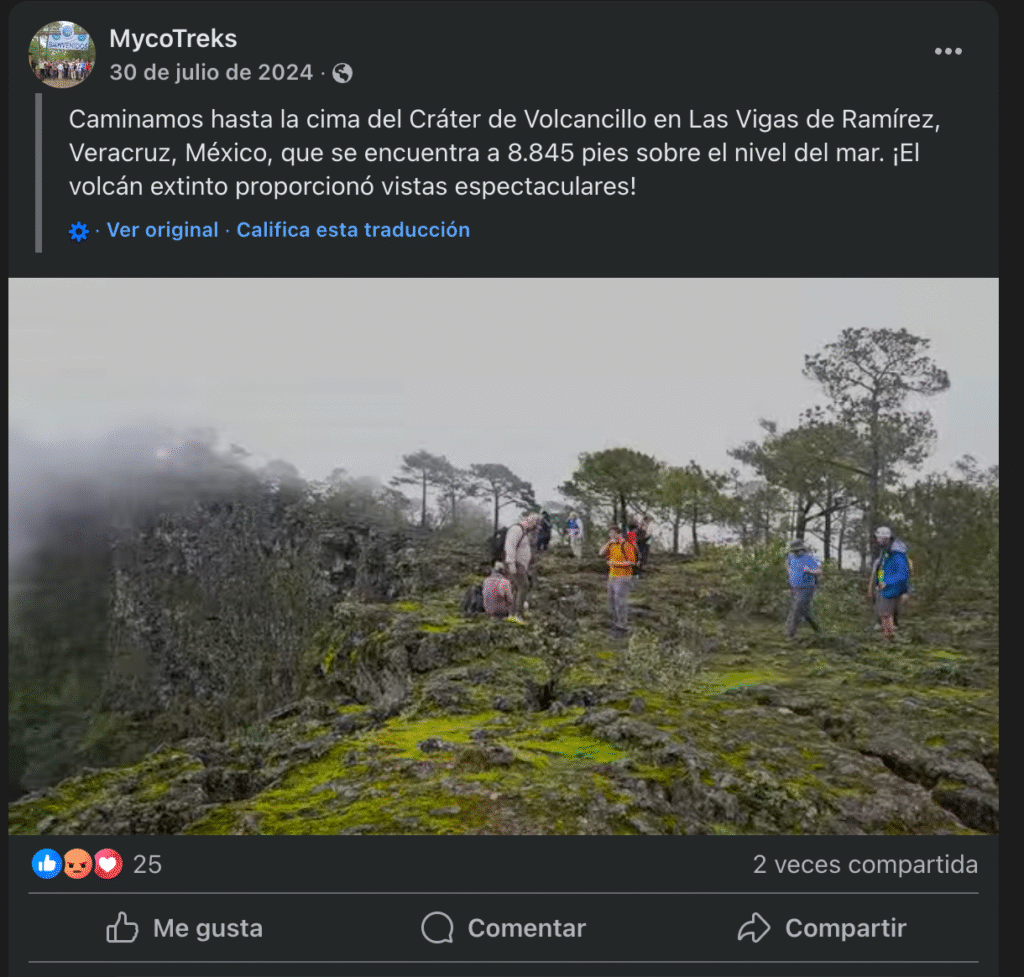Share the post with Compartir

pos(822,928)
